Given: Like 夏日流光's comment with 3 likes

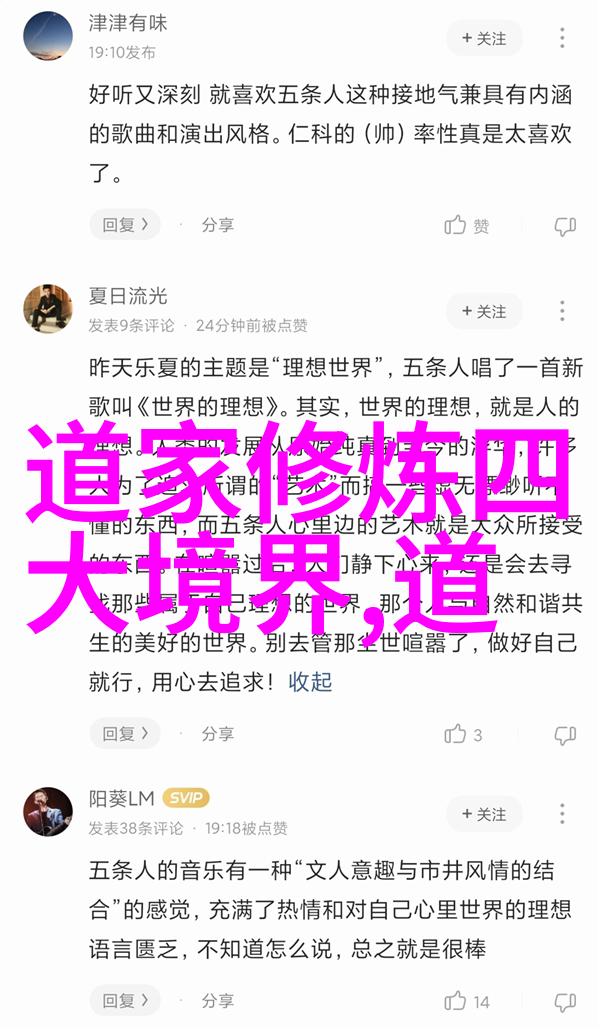Looking at the screenshot, I should click(x=465, y=735).
